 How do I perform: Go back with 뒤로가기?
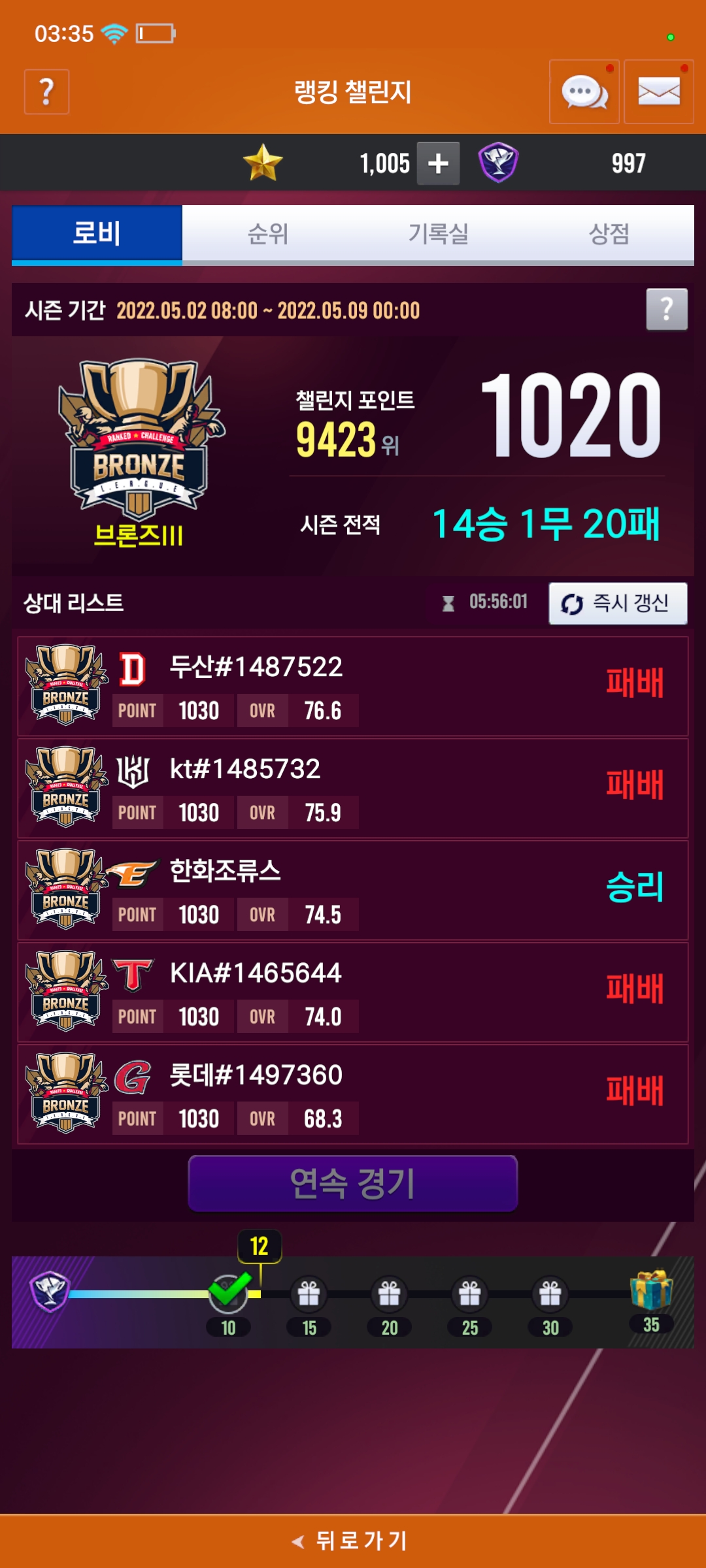[x=353, y=1541]
